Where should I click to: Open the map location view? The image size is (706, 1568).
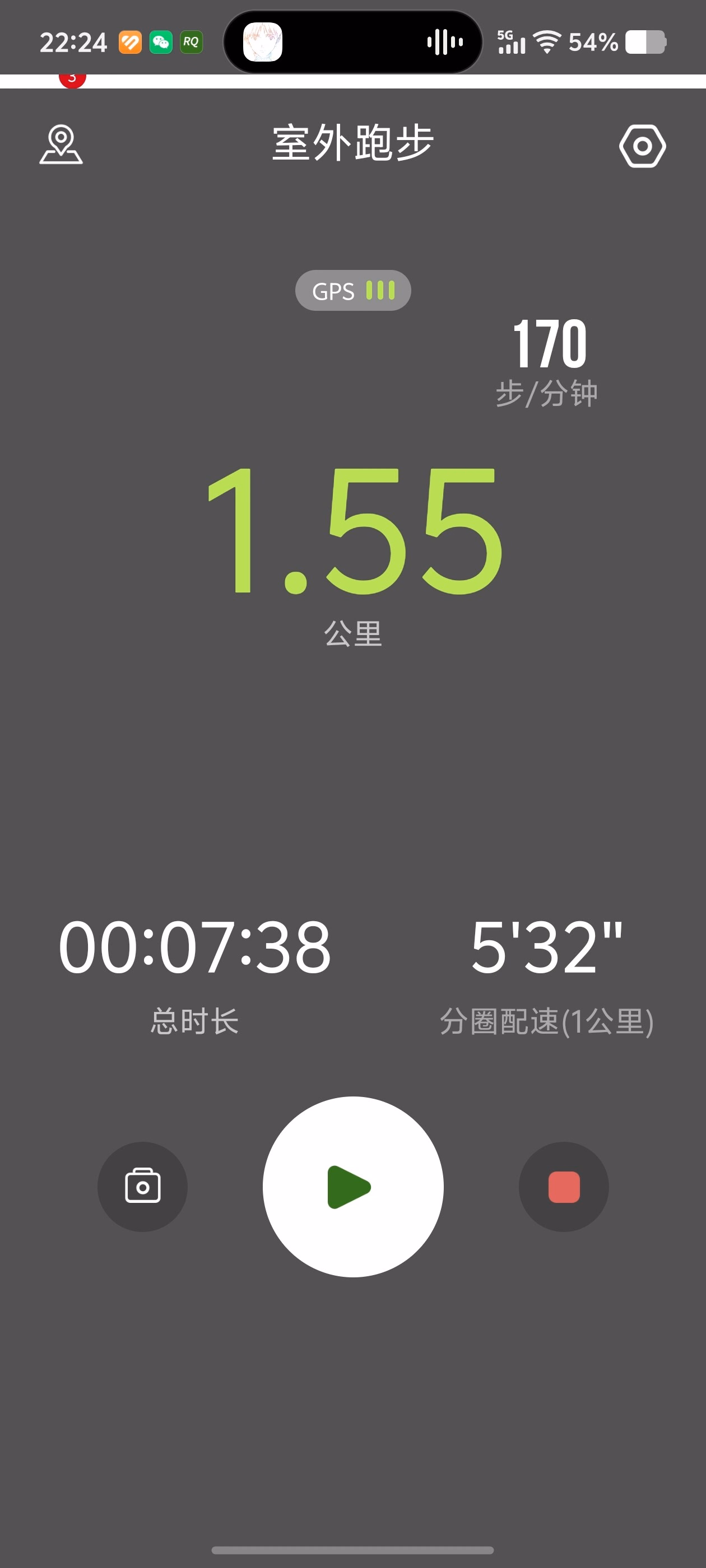coord(61,145)
